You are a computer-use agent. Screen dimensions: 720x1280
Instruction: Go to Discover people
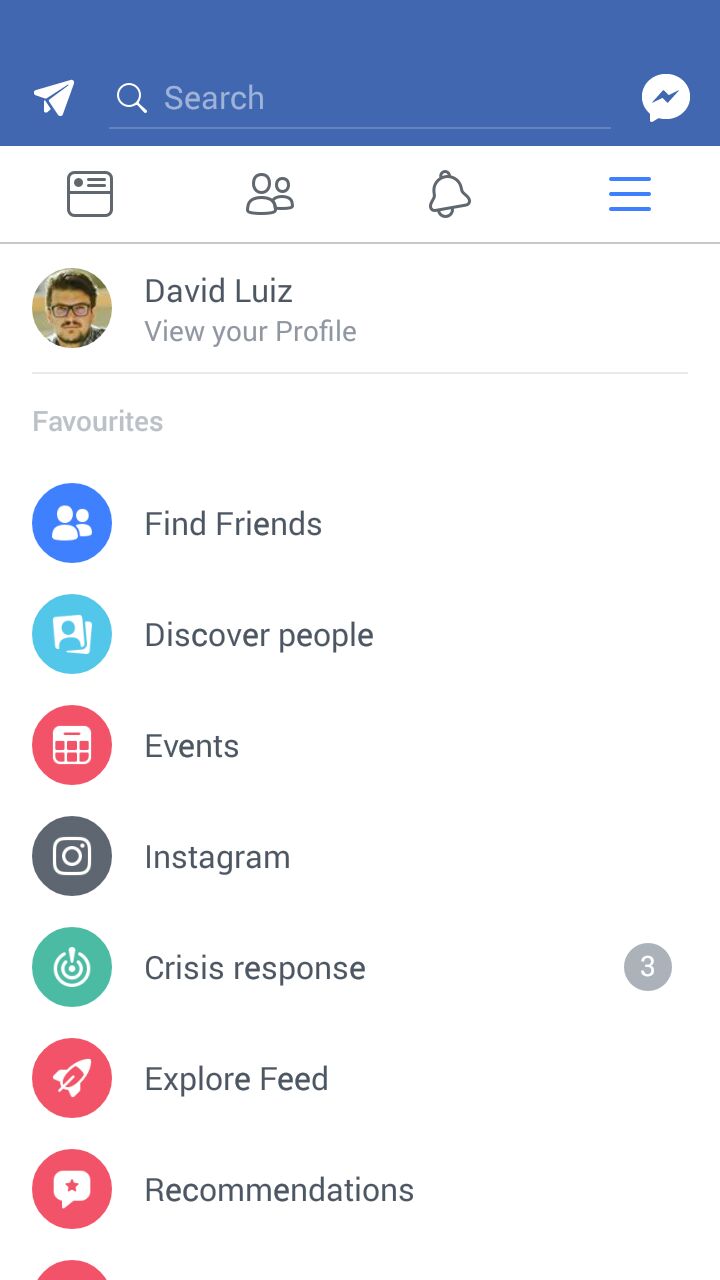[x=258, y=635]
